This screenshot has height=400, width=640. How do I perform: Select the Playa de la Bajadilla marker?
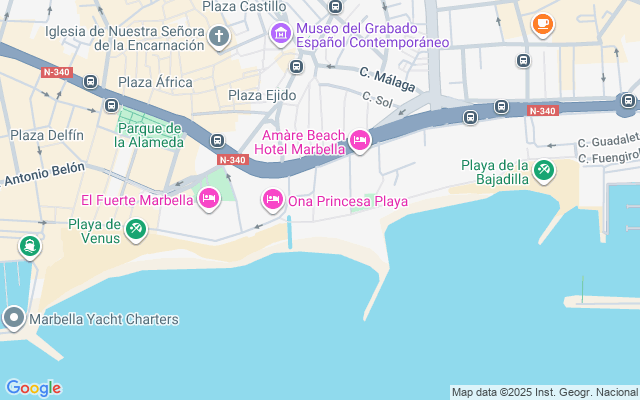point(543,171)
